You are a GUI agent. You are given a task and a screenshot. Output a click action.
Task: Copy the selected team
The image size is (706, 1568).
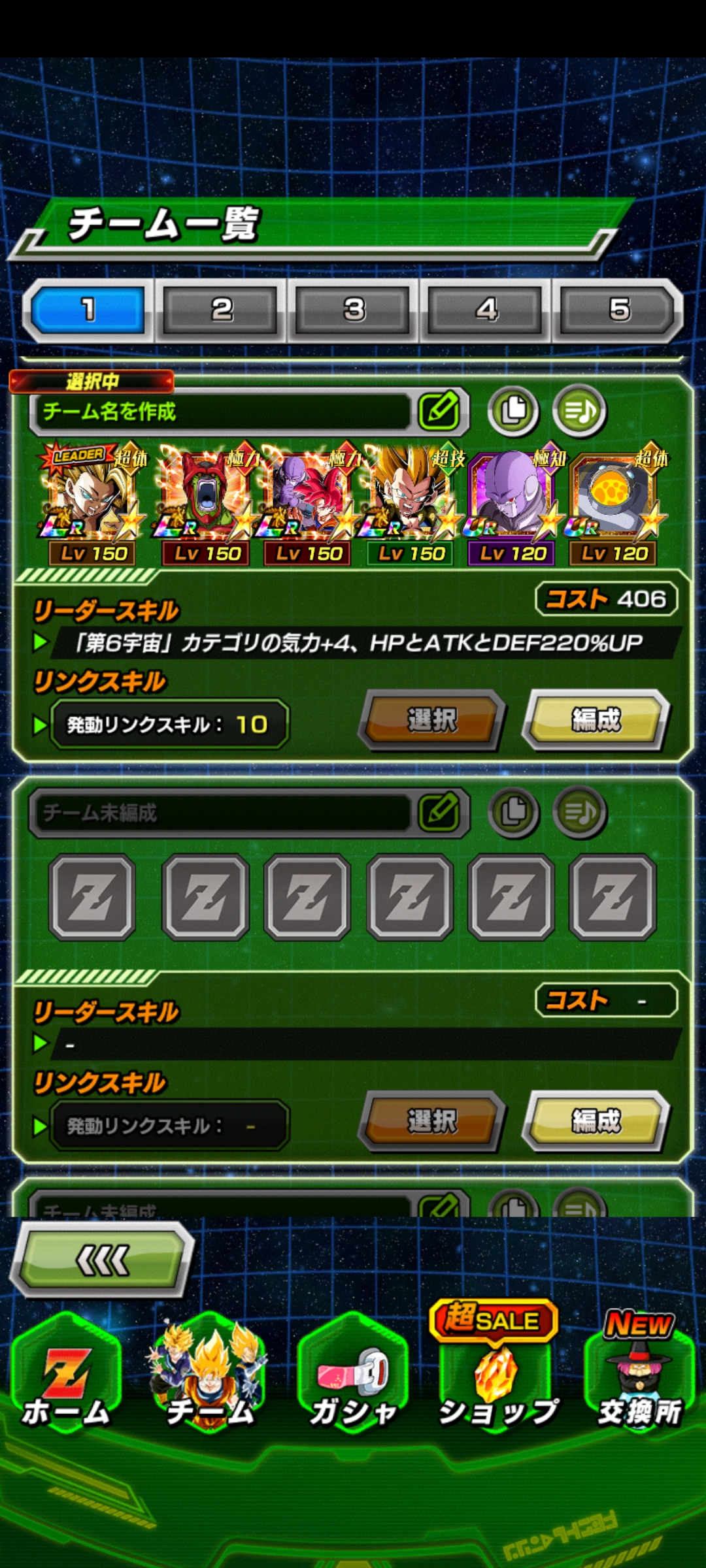pos(513,411)
